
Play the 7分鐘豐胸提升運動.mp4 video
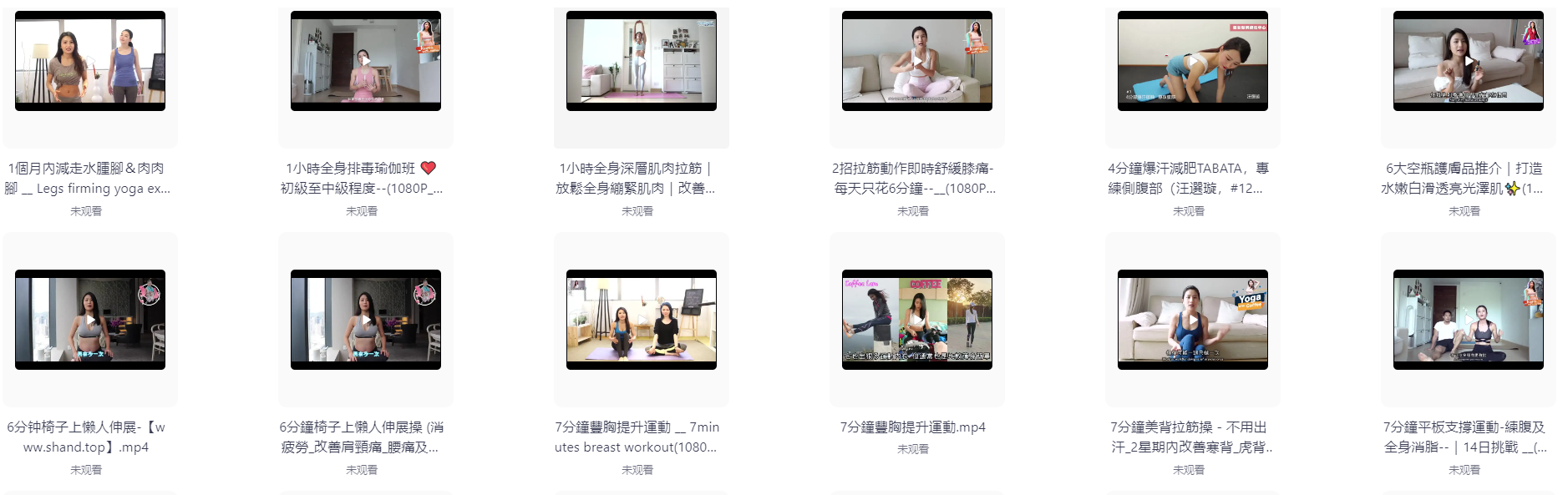click(x=916, y=320)
